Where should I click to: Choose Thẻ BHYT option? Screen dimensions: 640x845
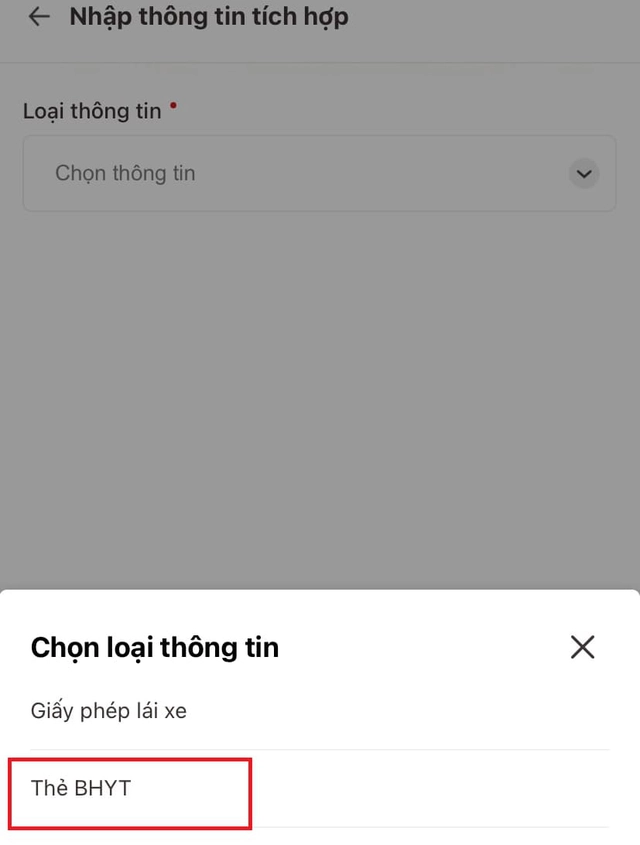click(x=81, y=788)
